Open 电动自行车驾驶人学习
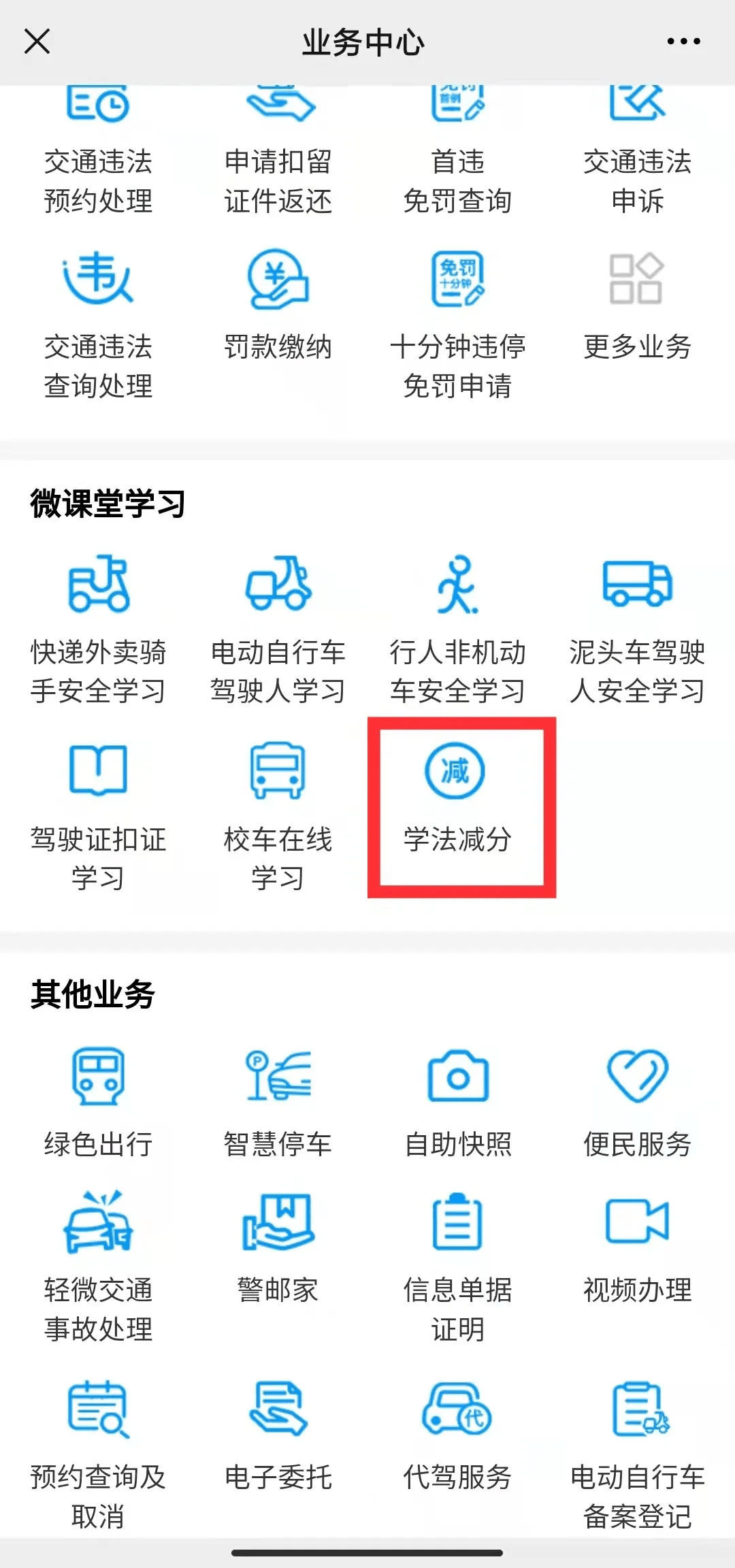 tap(279, 633)
